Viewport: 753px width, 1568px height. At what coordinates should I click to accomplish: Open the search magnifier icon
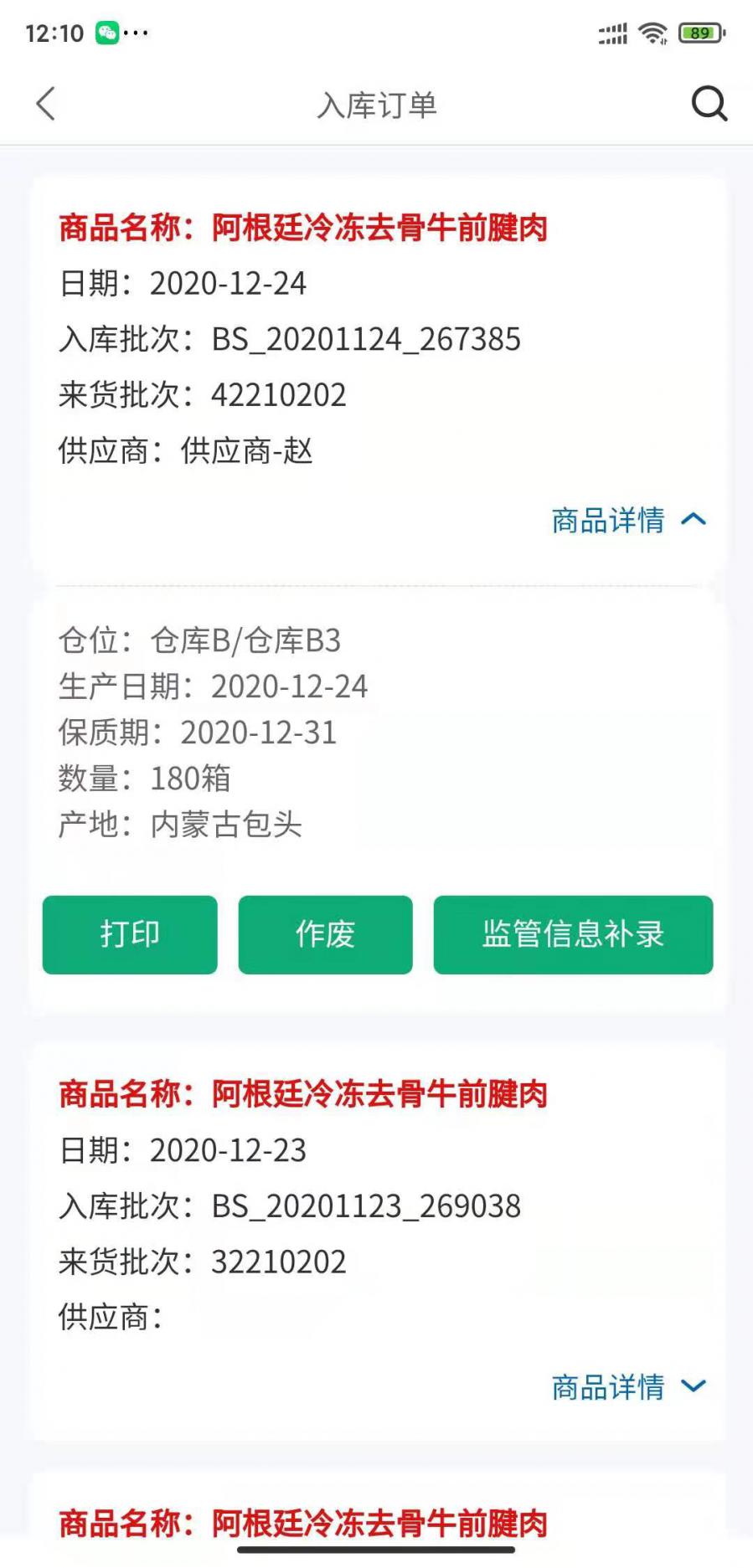tap(709, 105)
